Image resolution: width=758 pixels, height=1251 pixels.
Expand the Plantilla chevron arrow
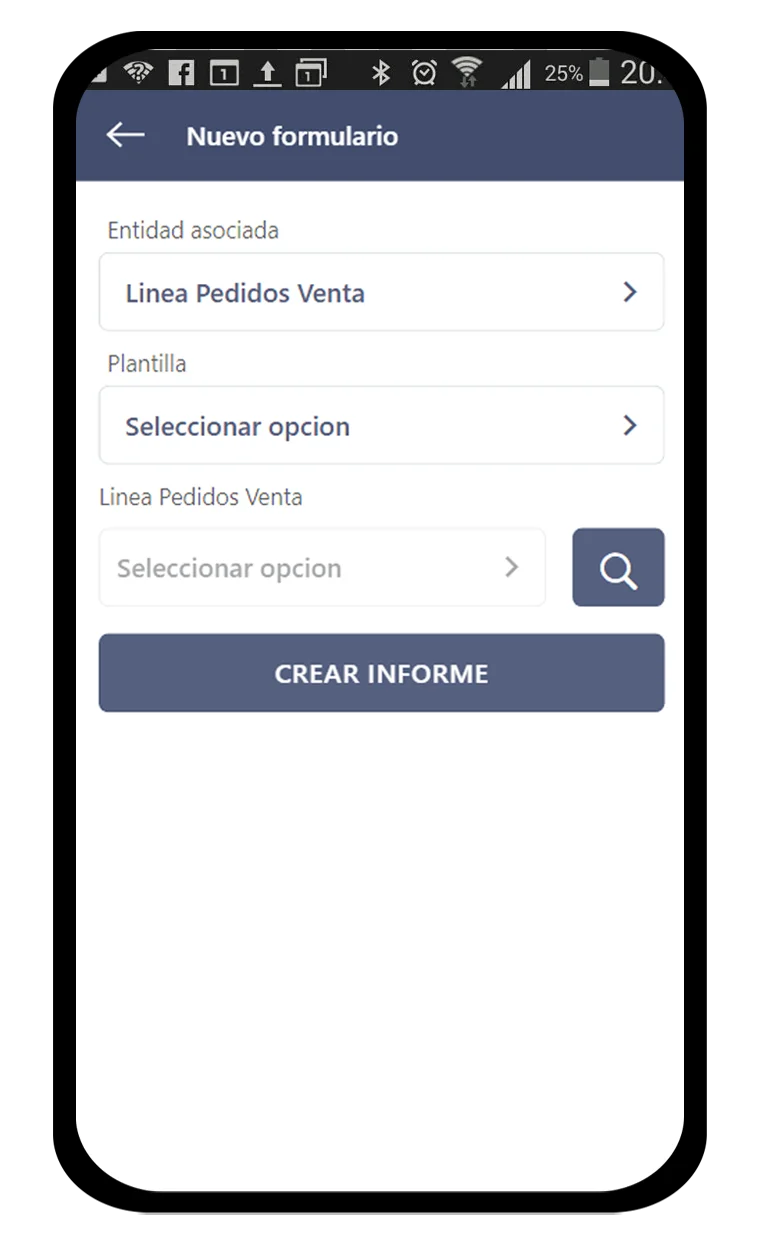click(631, 425)
